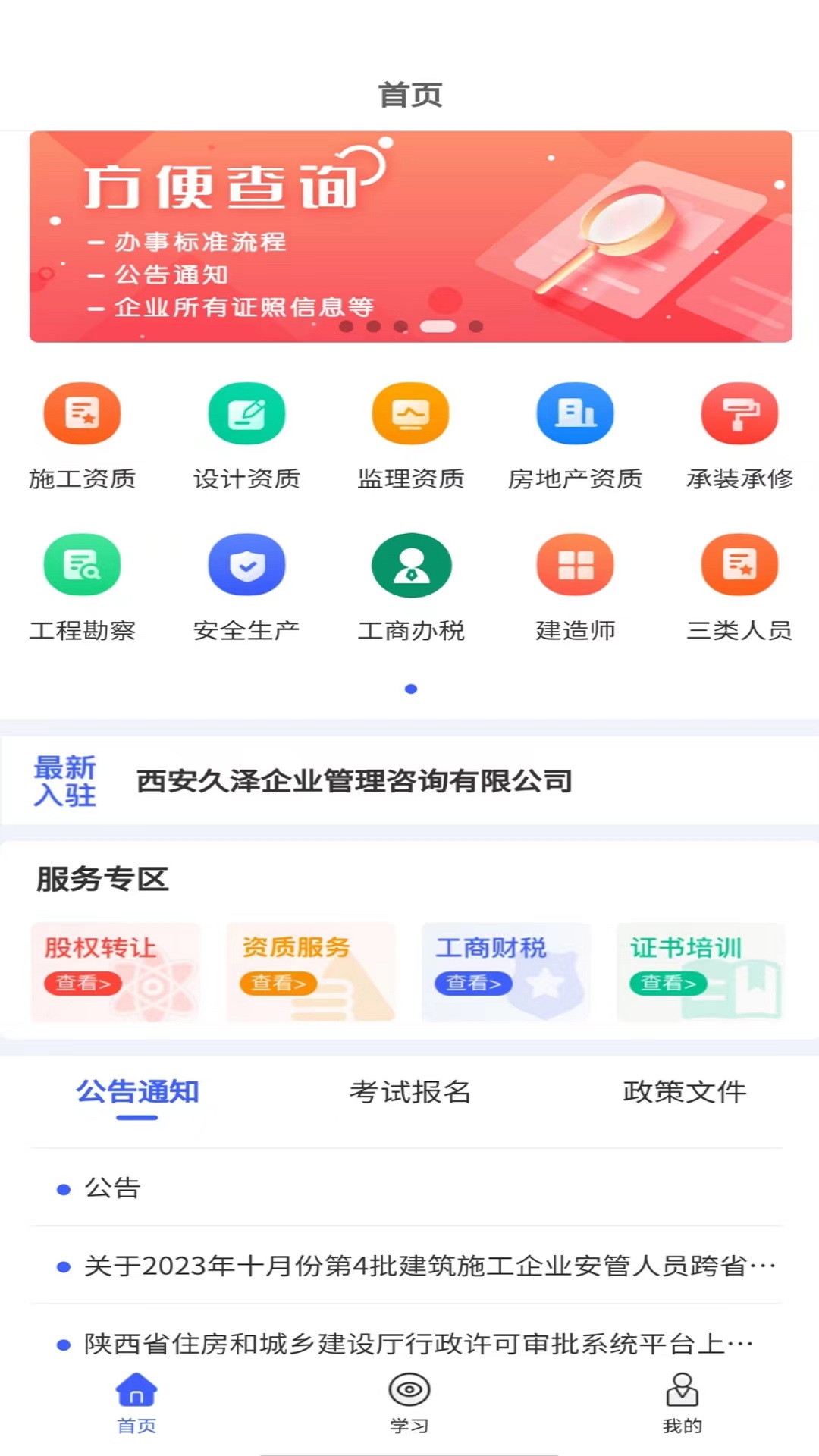Tap the 承装承修 icon
This screenshot has width=819, height=1456.
click(x=739, y=436)
